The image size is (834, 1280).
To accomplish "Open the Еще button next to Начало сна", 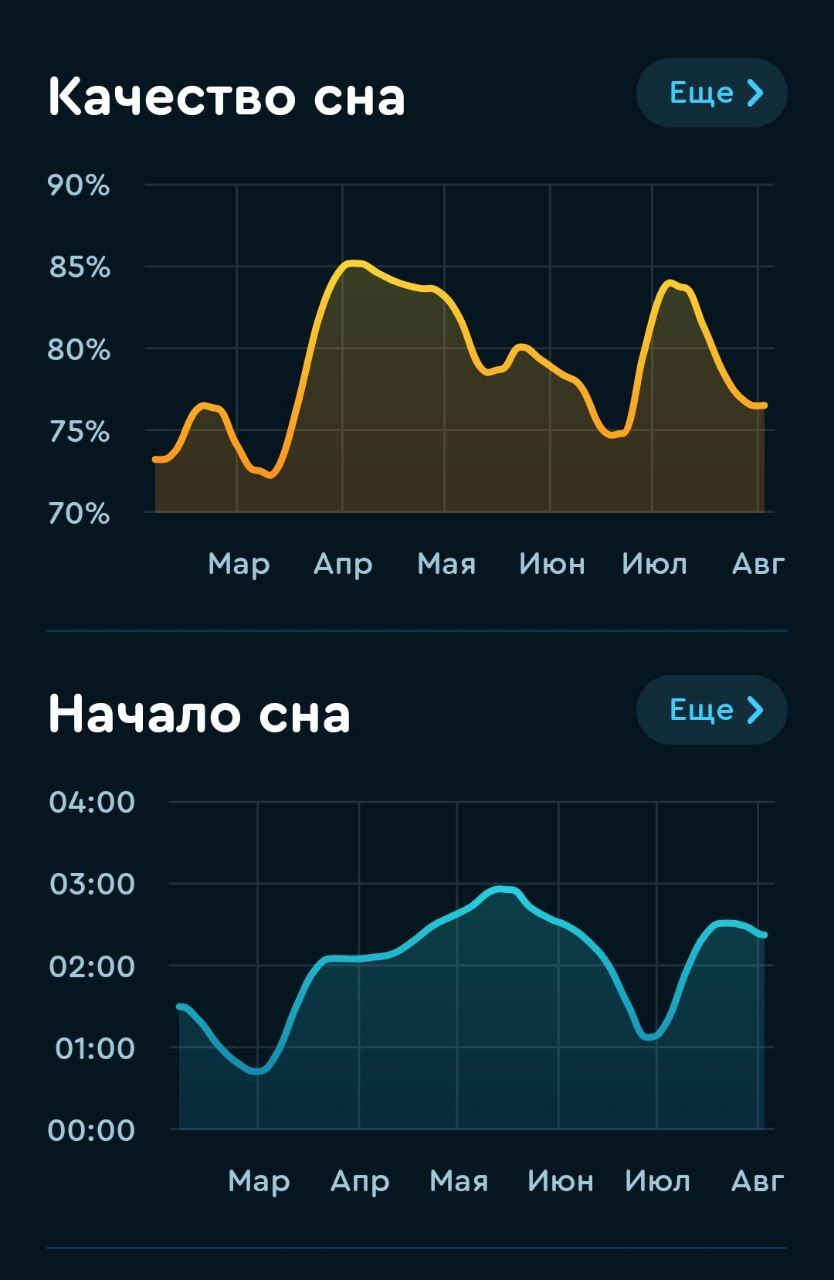I will point(712,710).
